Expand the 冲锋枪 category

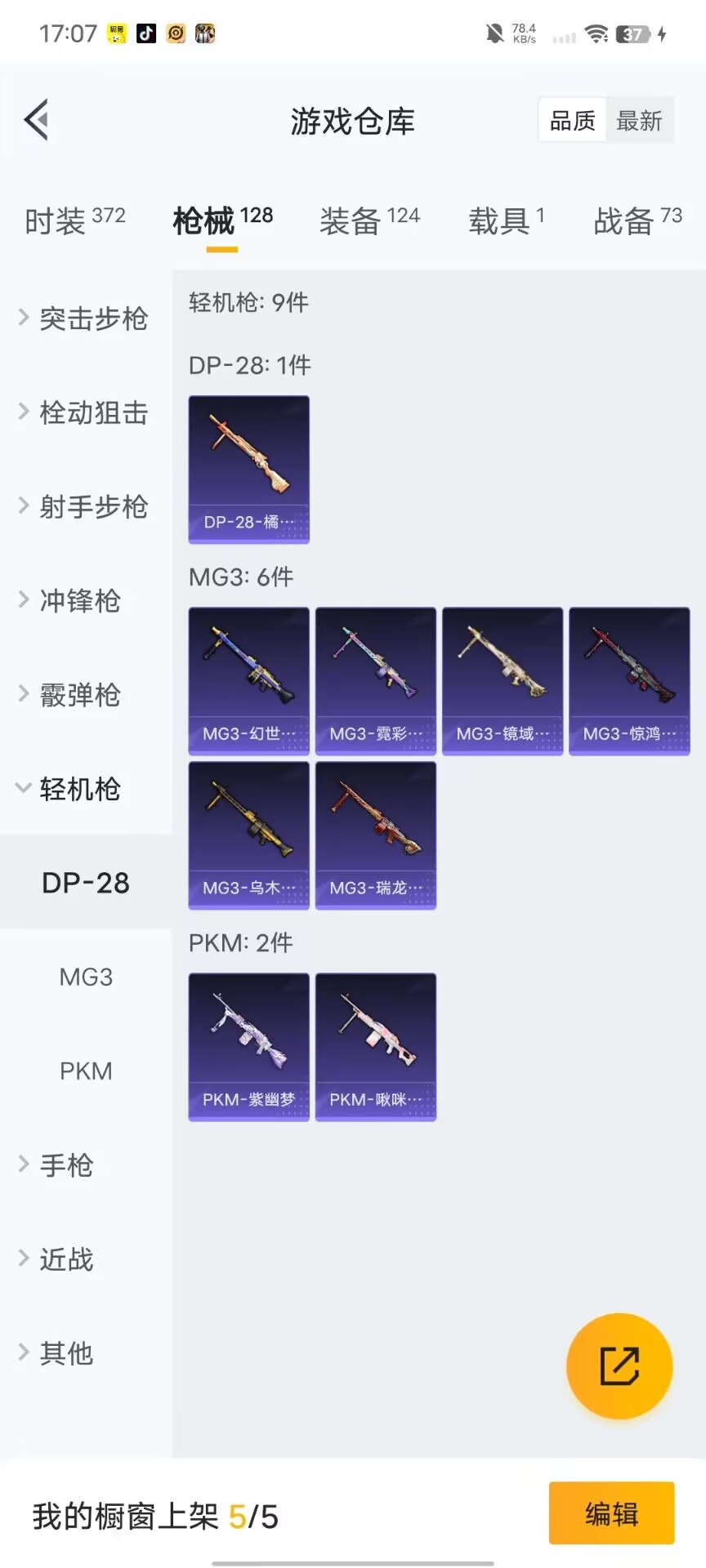click(x=71, y=601)
